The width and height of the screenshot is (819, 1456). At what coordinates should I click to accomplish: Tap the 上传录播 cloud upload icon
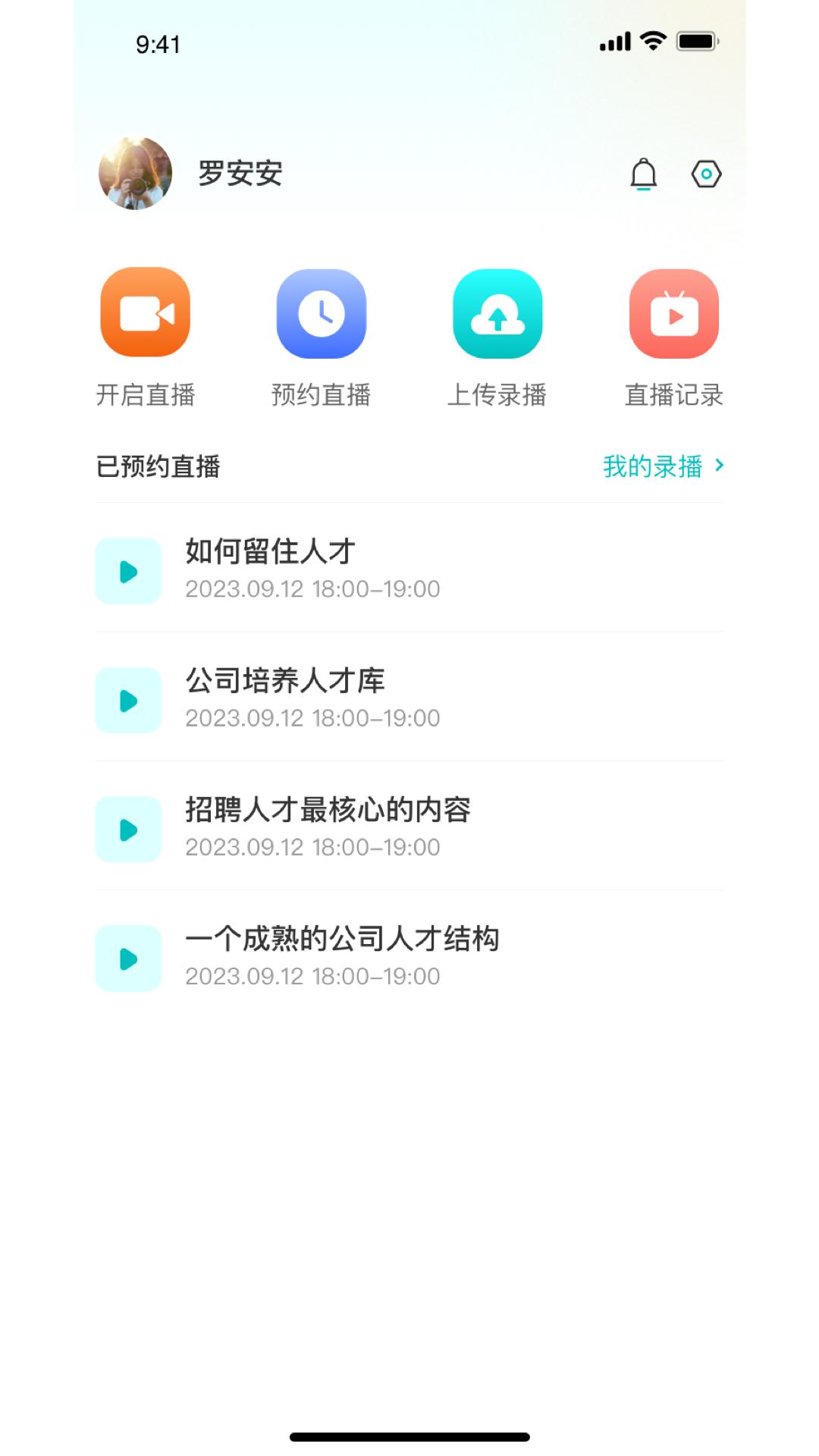pos(497,313)
